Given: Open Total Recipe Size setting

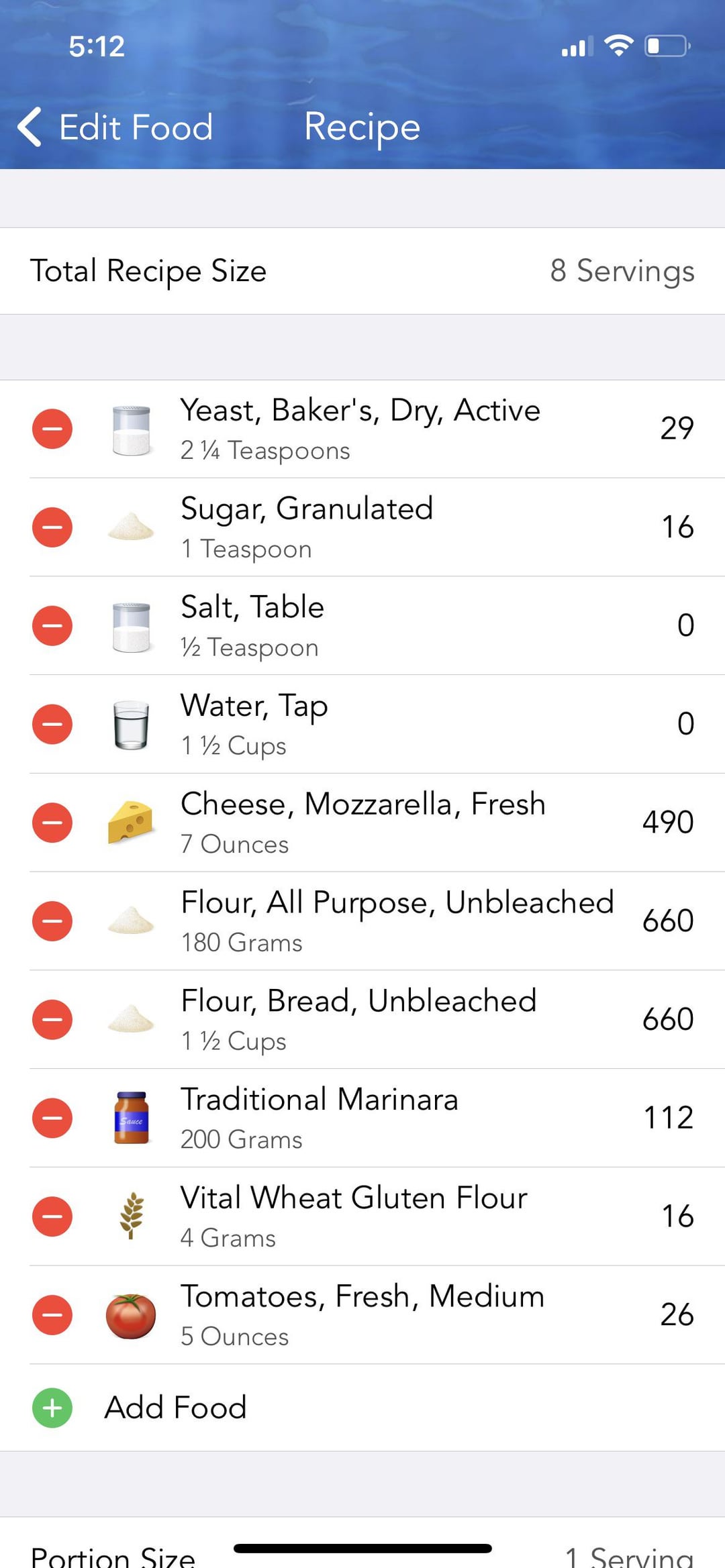Looking at the screenshot, I should pyautogui.click(x=362, y=271).
